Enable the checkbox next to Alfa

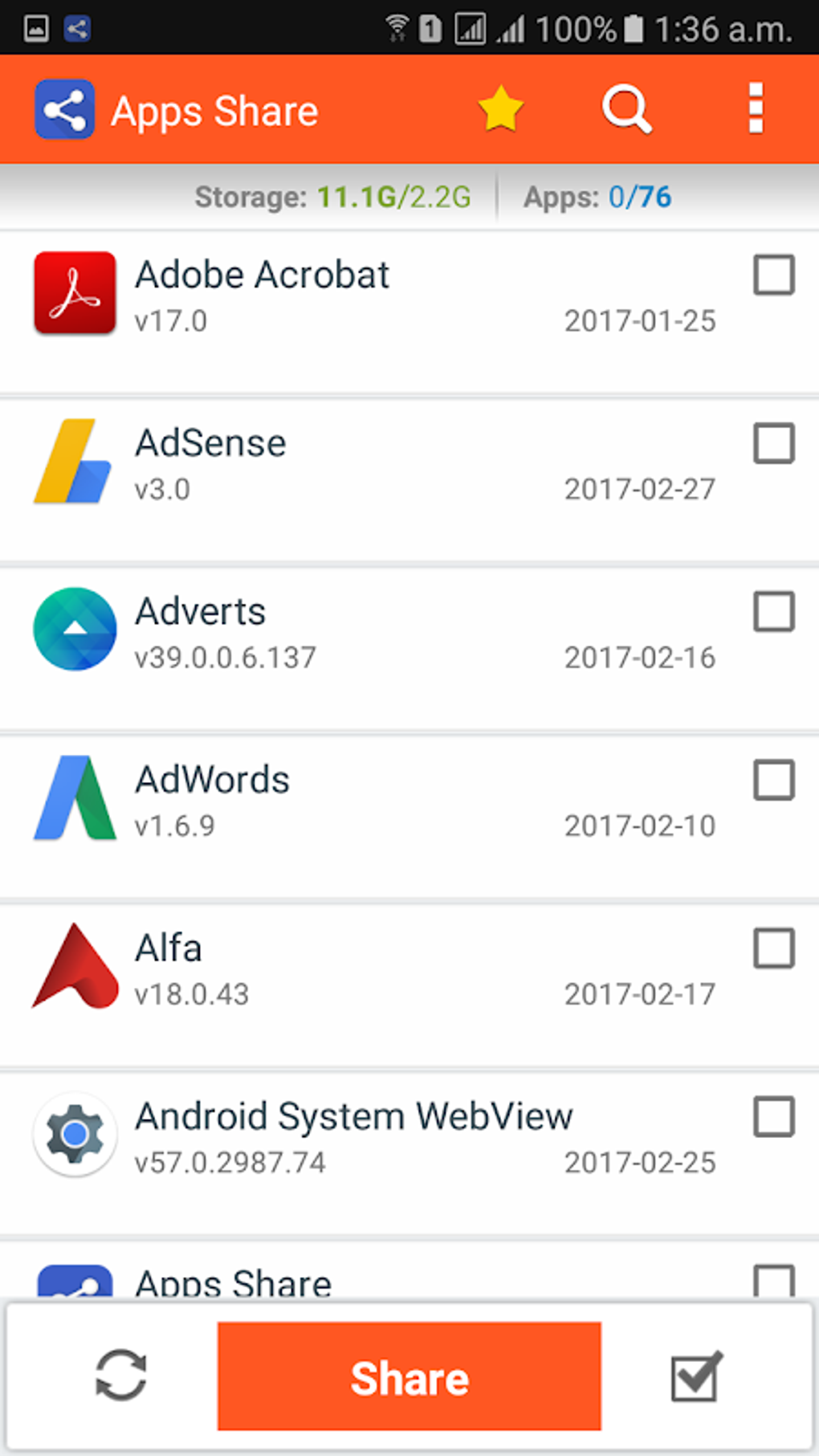pos(773,949)
